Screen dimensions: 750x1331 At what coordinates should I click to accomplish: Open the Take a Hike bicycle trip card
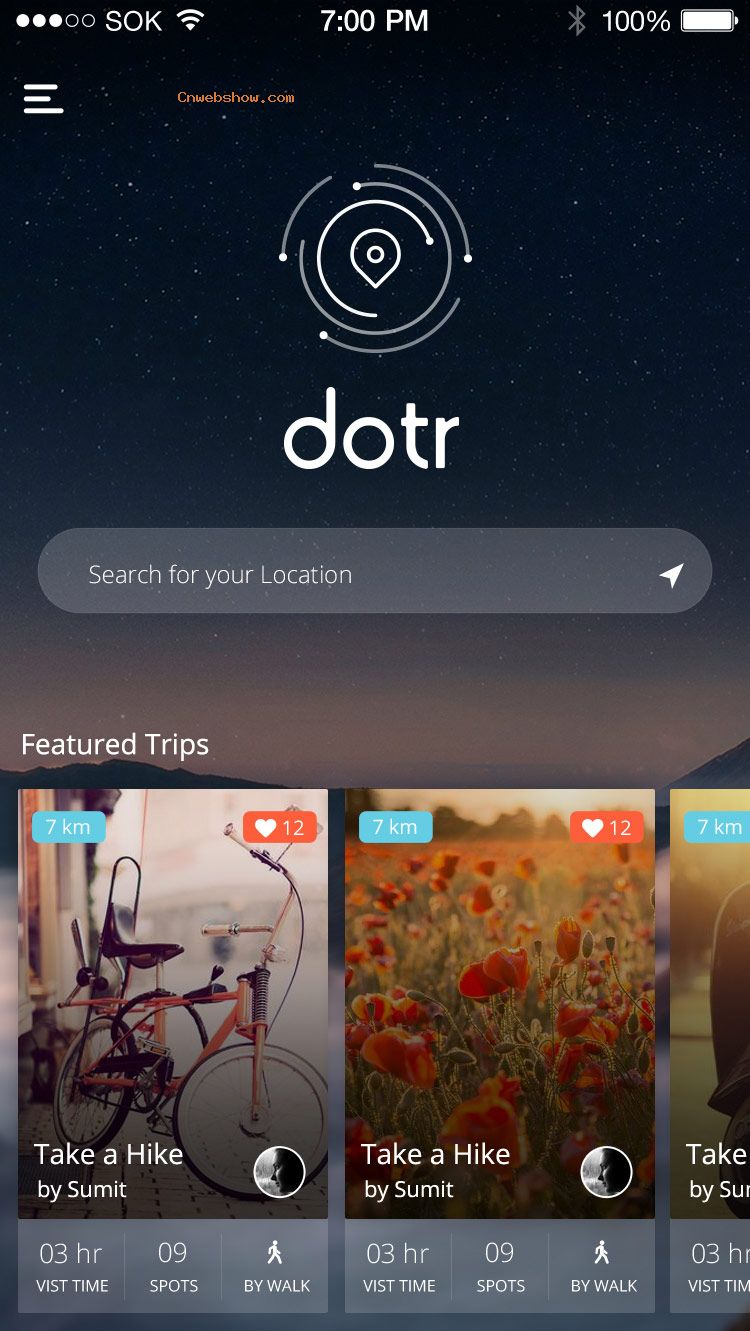point(172,1000)
